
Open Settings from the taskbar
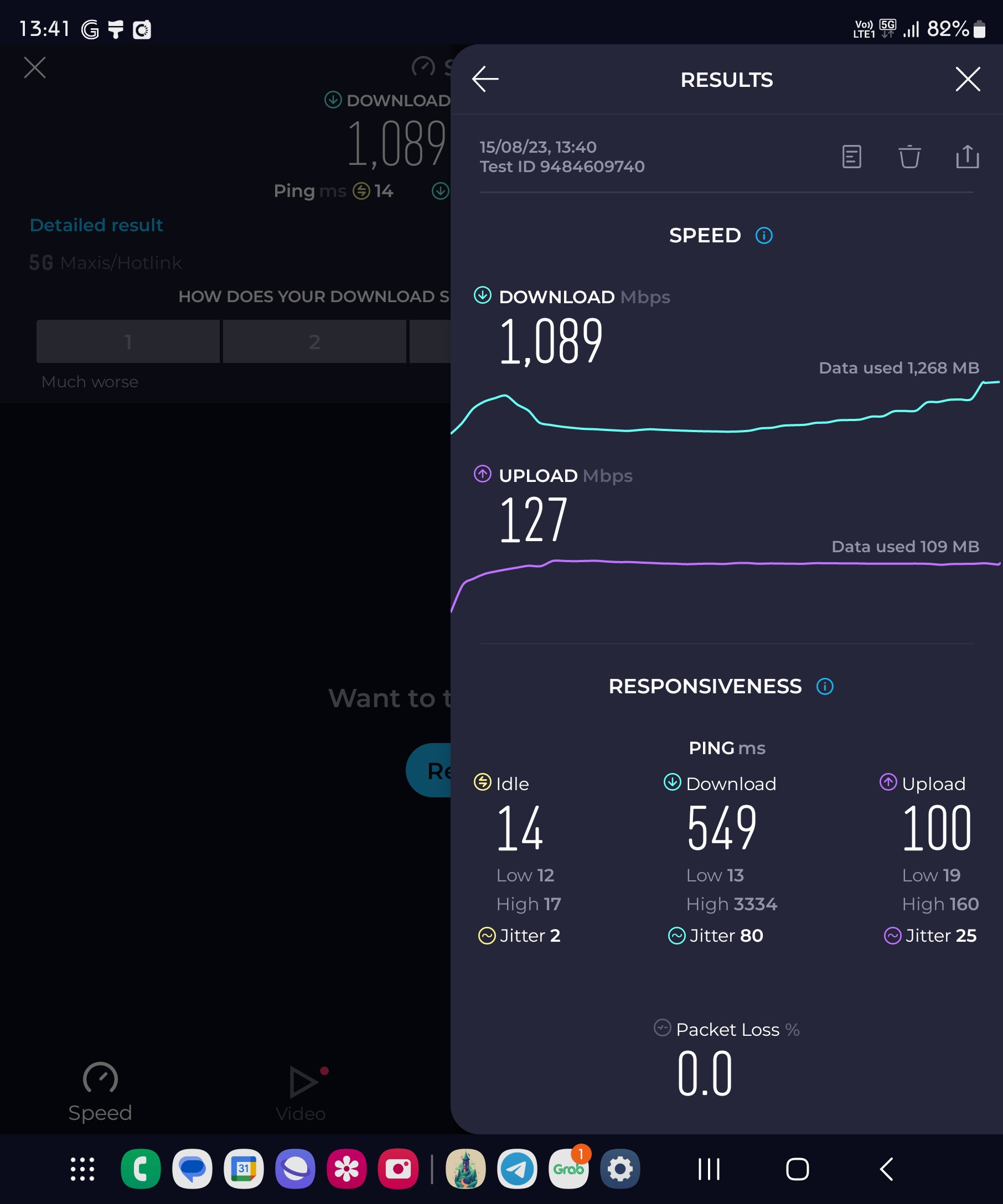[x=620, y=1169]
